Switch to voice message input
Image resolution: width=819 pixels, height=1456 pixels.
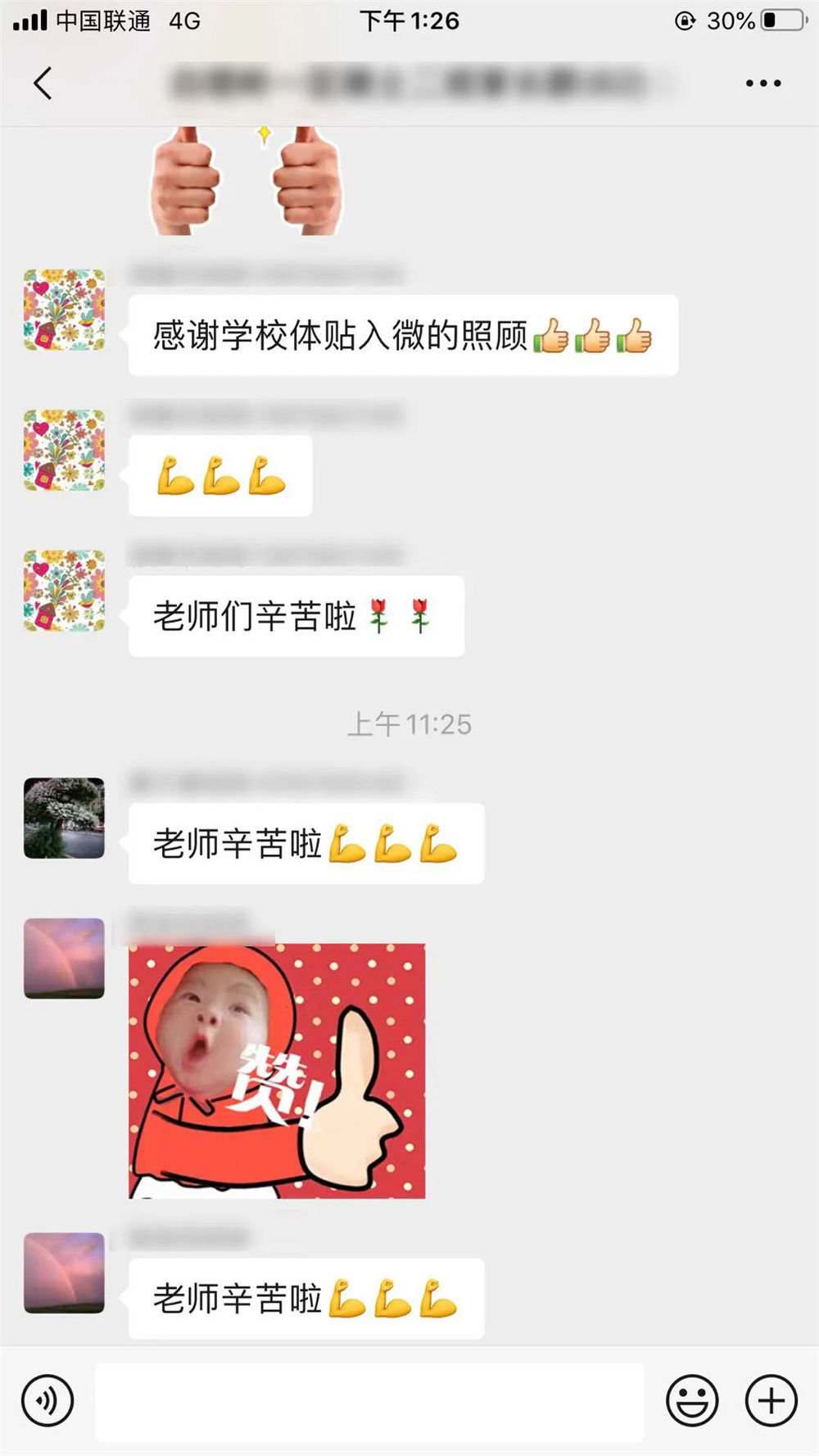click(48, 1400)
